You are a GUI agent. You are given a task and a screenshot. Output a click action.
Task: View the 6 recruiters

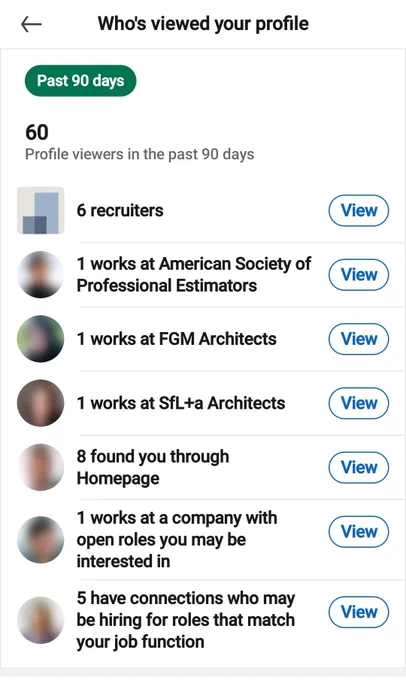tap(358, 211)
